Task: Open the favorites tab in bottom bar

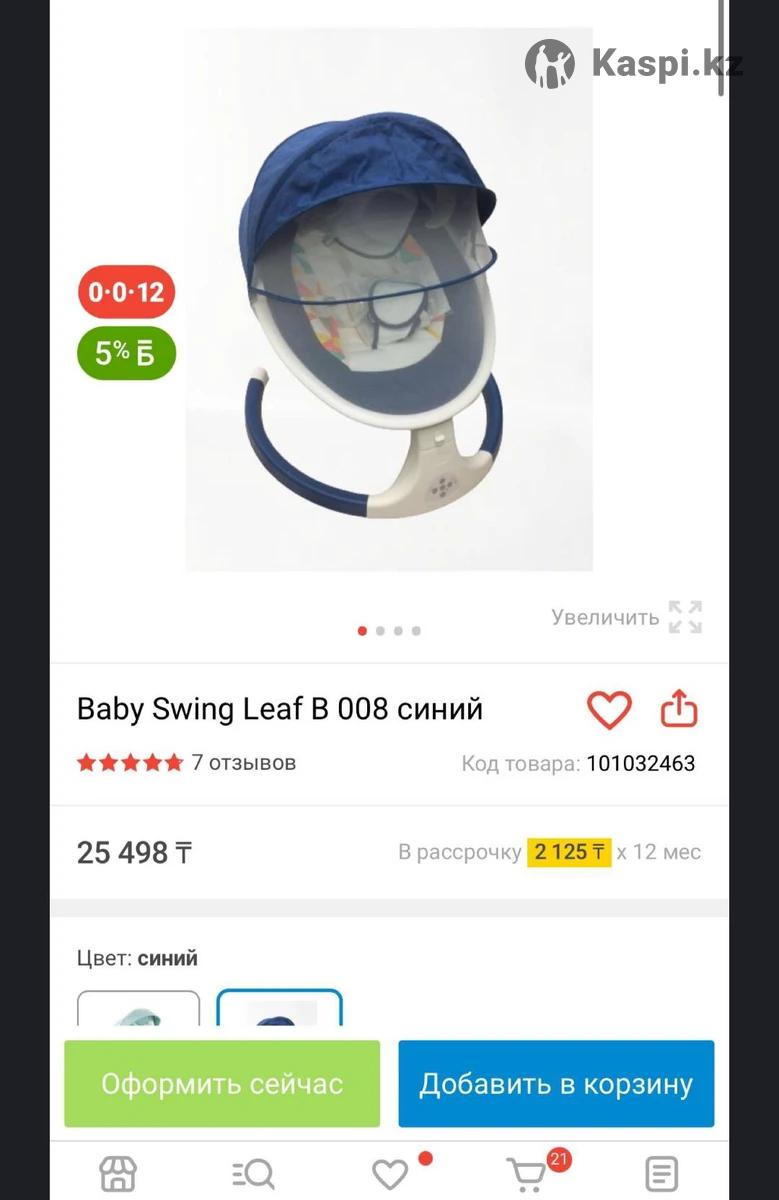Action: click(x=390, y=1174)
